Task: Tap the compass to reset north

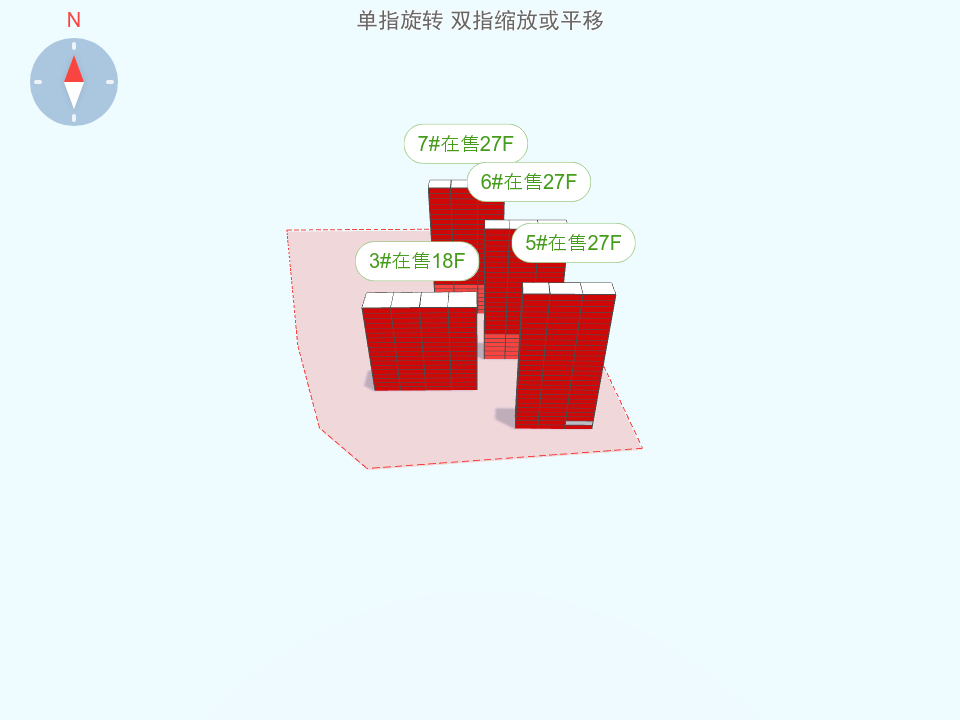Action: coord(74,82)
